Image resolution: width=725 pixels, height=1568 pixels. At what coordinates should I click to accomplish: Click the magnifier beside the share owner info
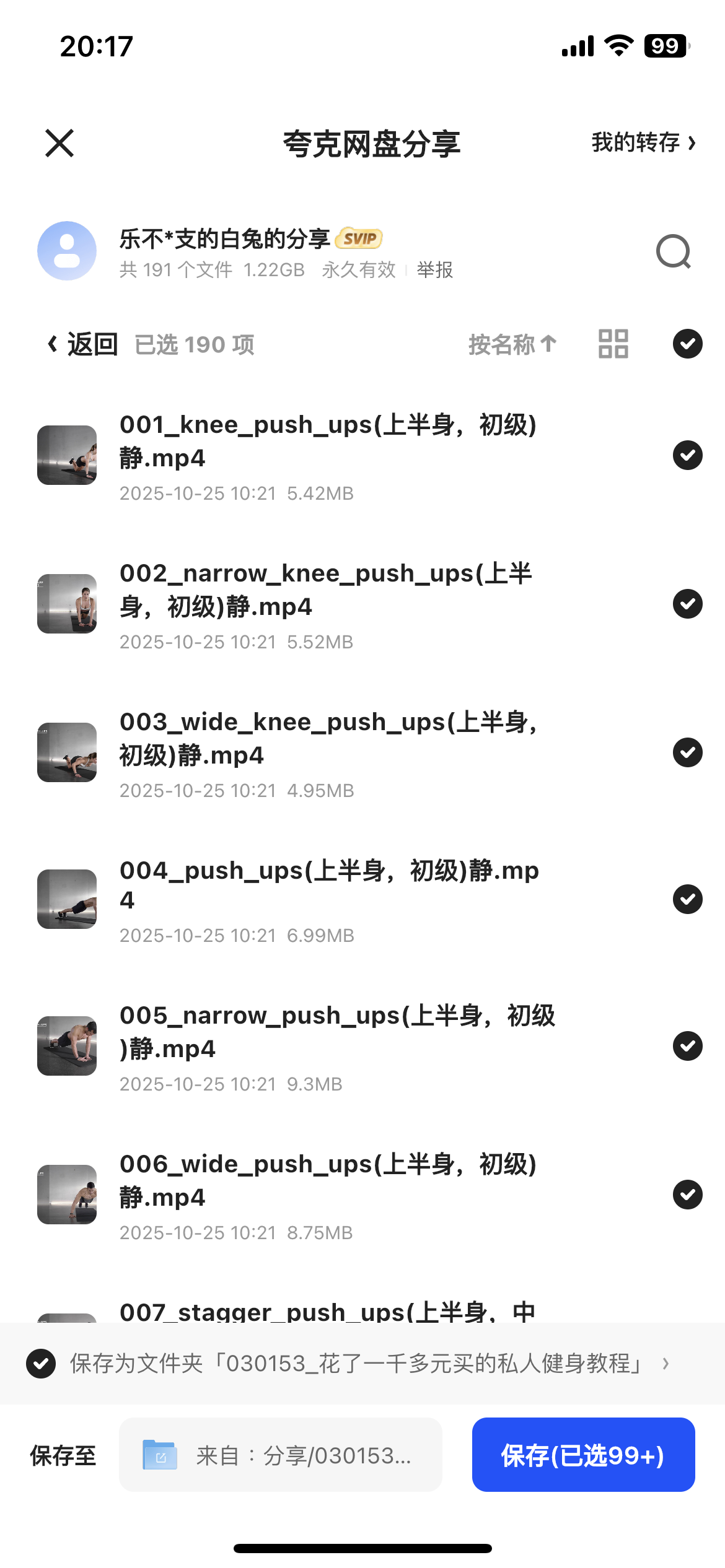673,251
